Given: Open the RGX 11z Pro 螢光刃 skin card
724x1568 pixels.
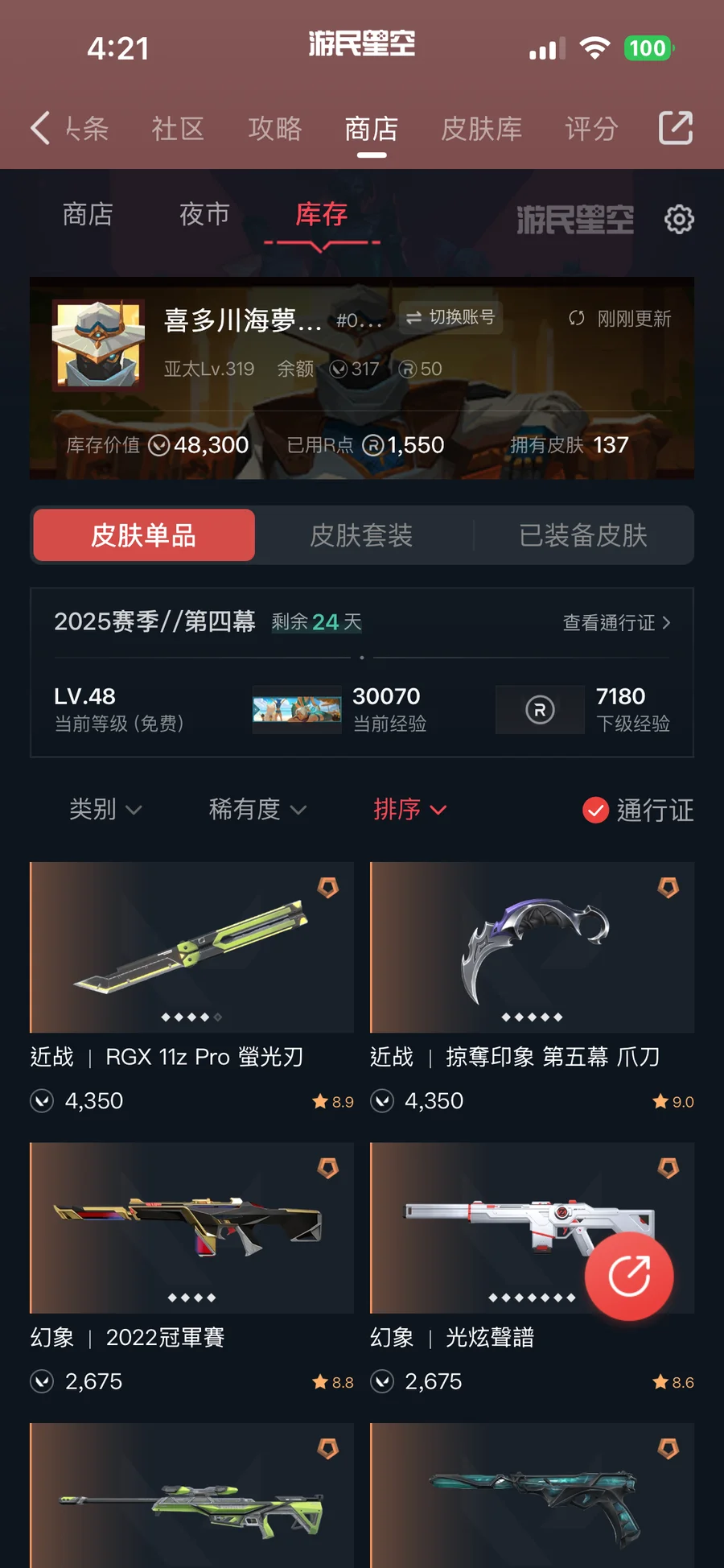Looking at the screenshot, I should 191,948.
